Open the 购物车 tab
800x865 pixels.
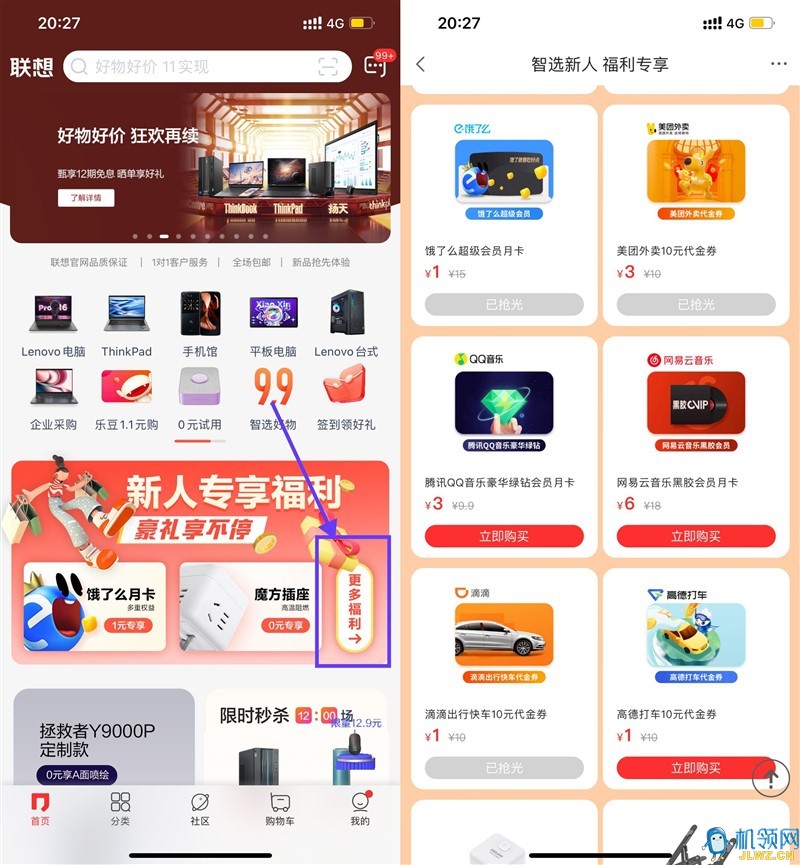(x=280, y=808)
